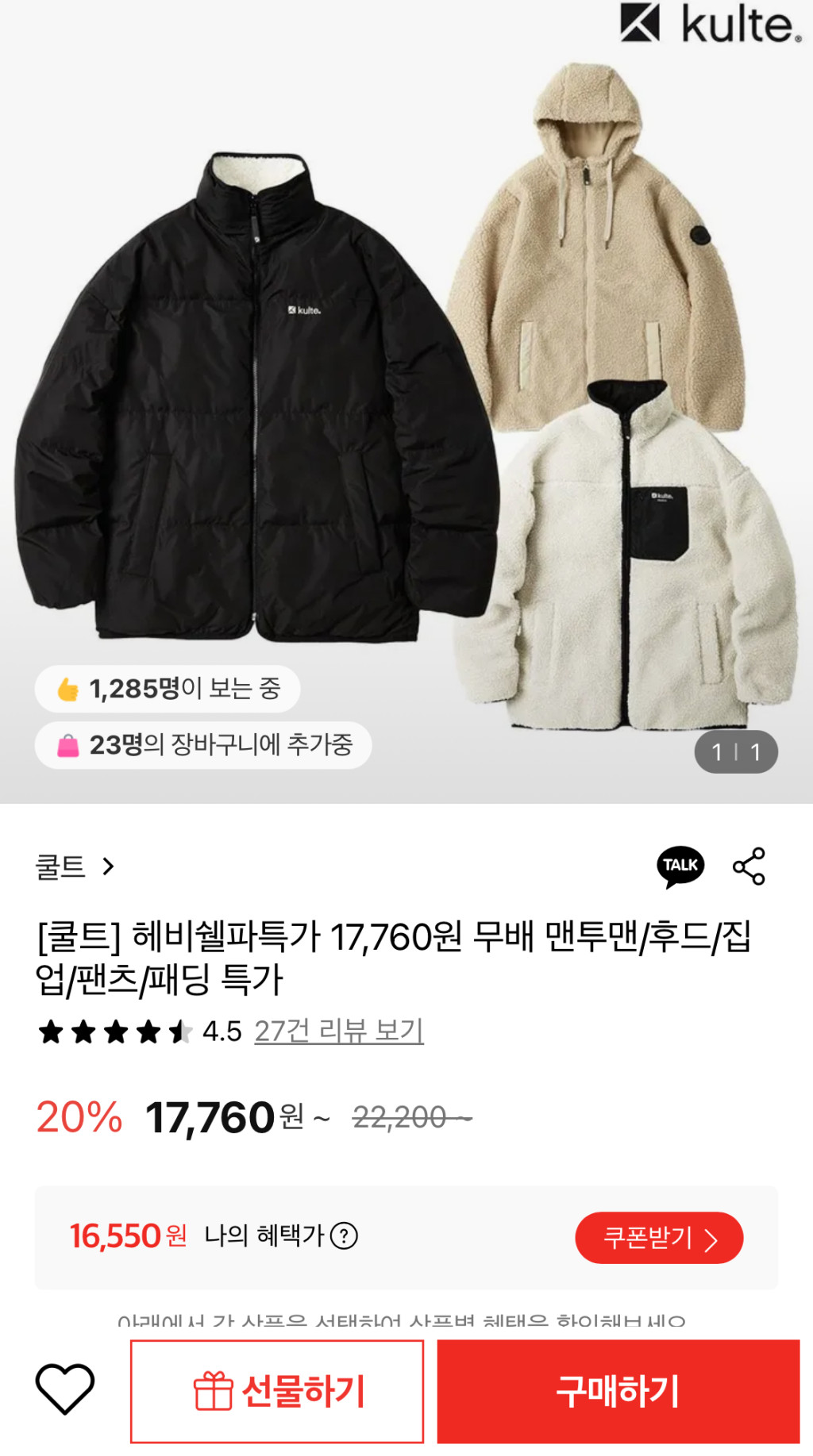Add the product to wishlist with heart
Screen dimensions: 813x1456
[x=65, y=1389]
